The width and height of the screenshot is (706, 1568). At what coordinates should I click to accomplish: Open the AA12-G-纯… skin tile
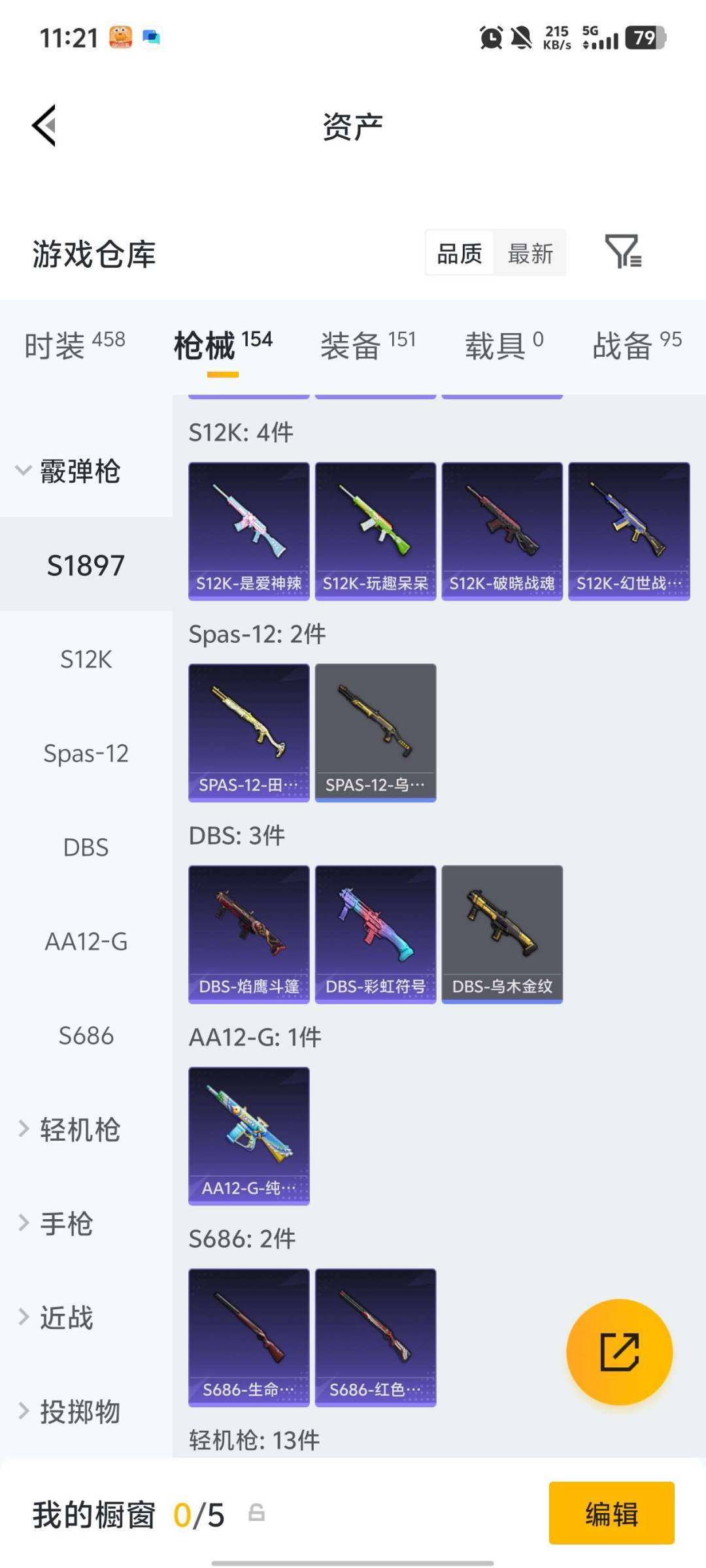(248, 1135)
